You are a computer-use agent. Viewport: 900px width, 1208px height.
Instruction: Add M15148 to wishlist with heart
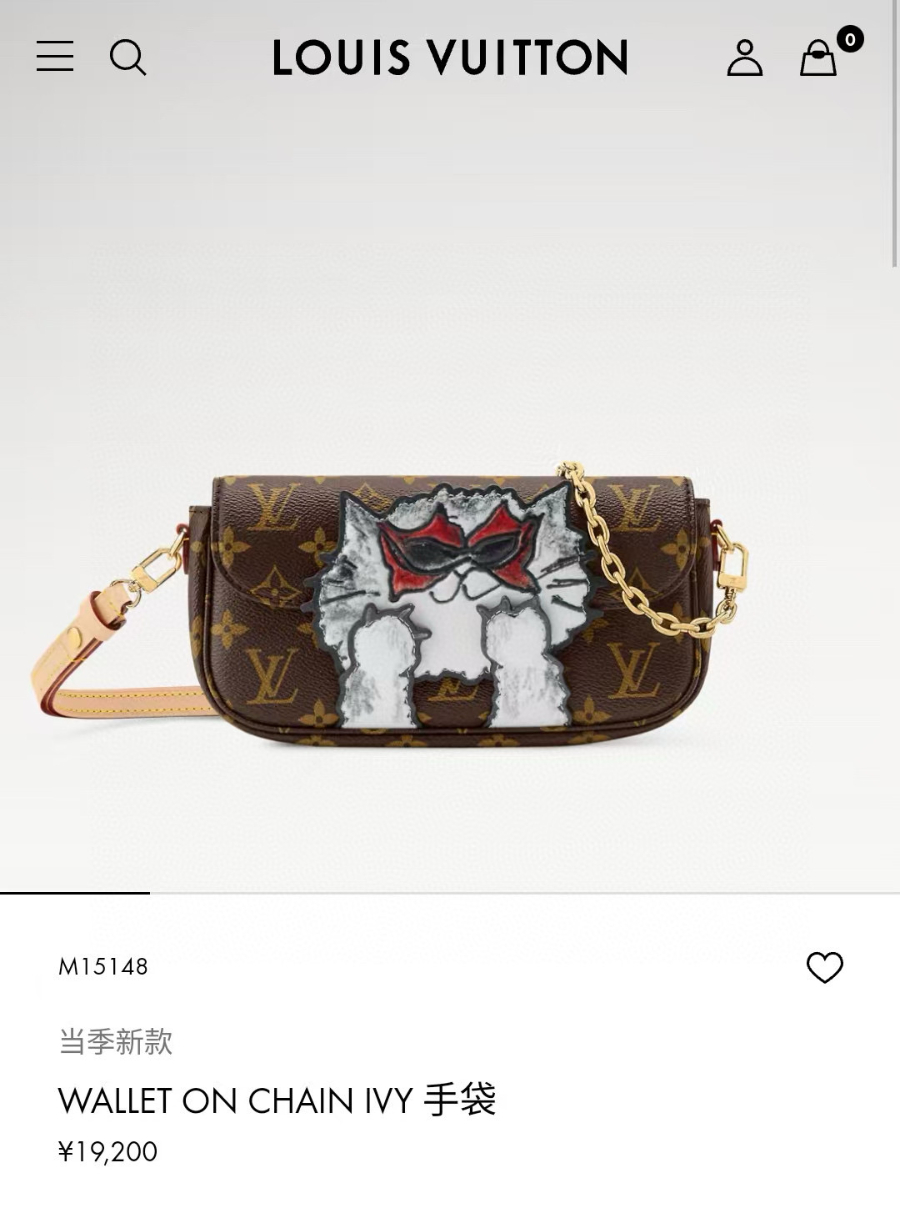pos(825,967)
